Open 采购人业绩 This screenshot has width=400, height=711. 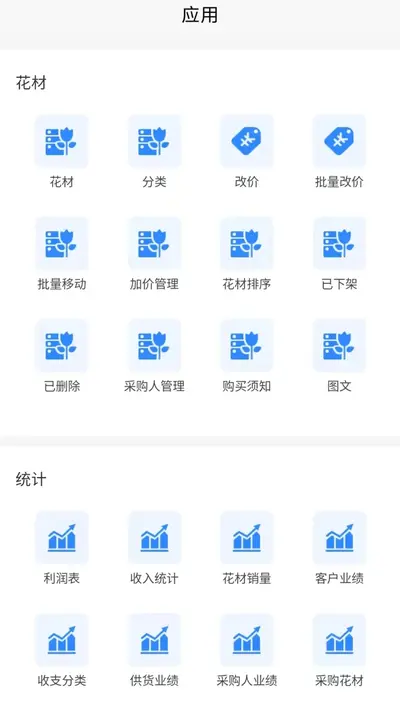point(247,640)
